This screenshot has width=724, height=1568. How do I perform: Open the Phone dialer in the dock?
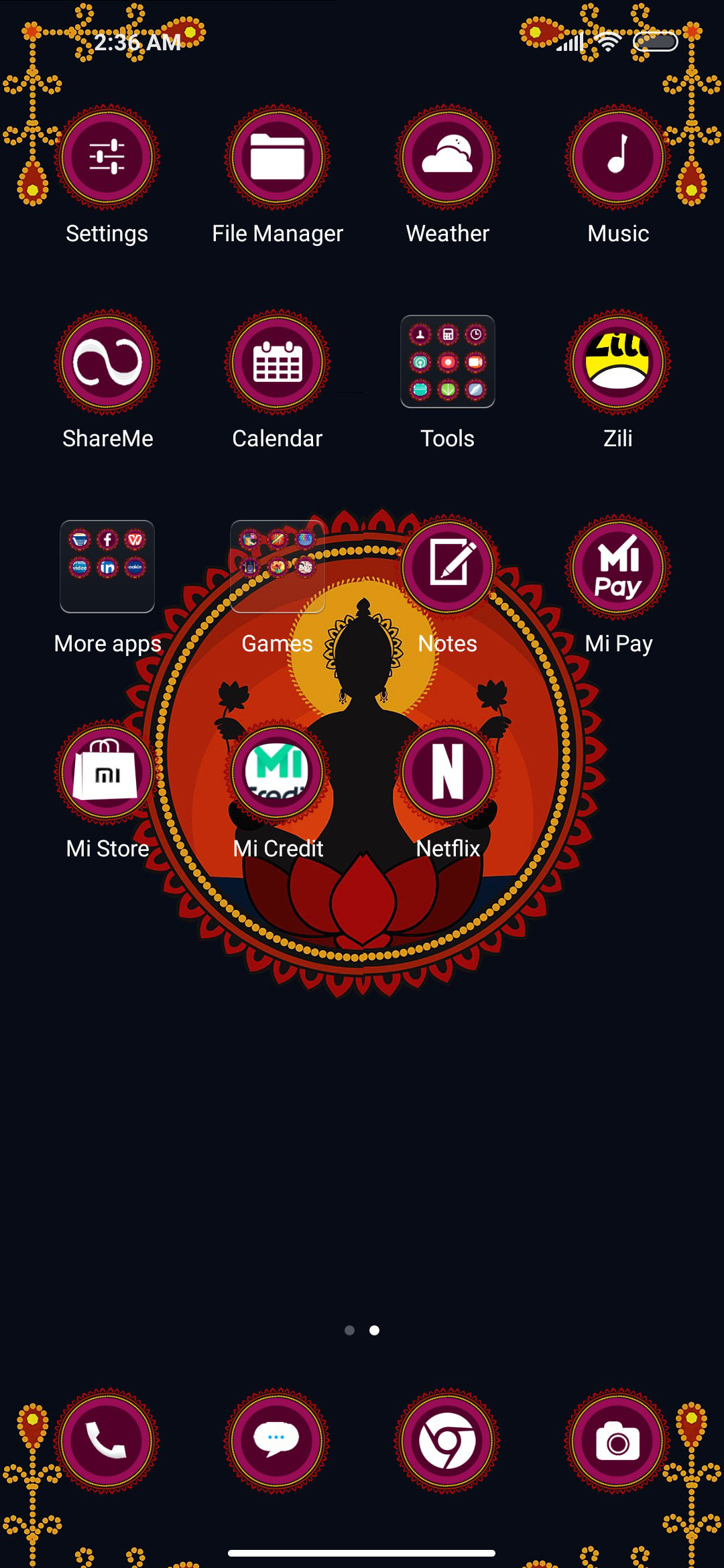pyautogui.click(x=107, y=1441)
